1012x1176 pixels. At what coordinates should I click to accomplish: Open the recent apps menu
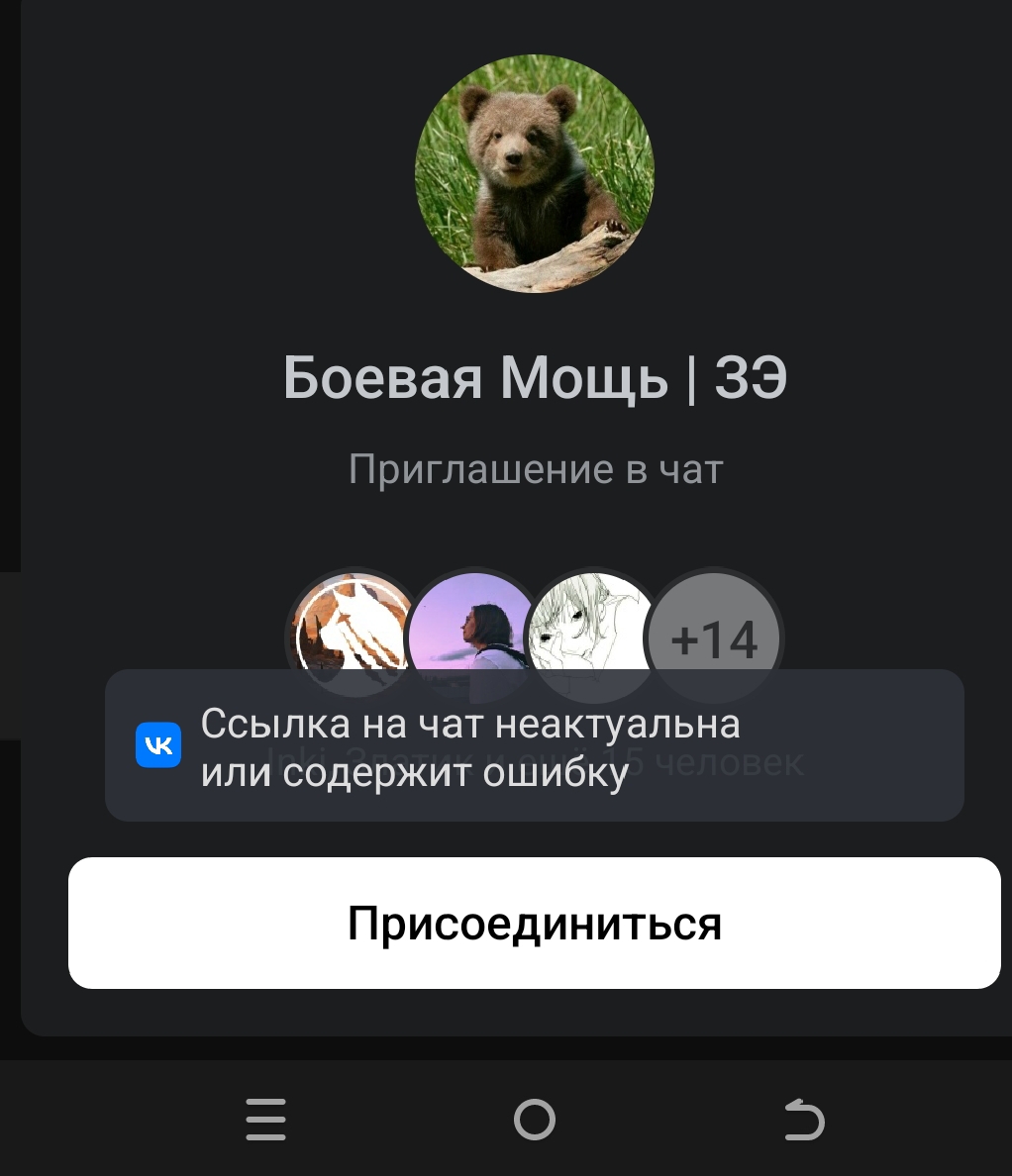(265, 1121)
